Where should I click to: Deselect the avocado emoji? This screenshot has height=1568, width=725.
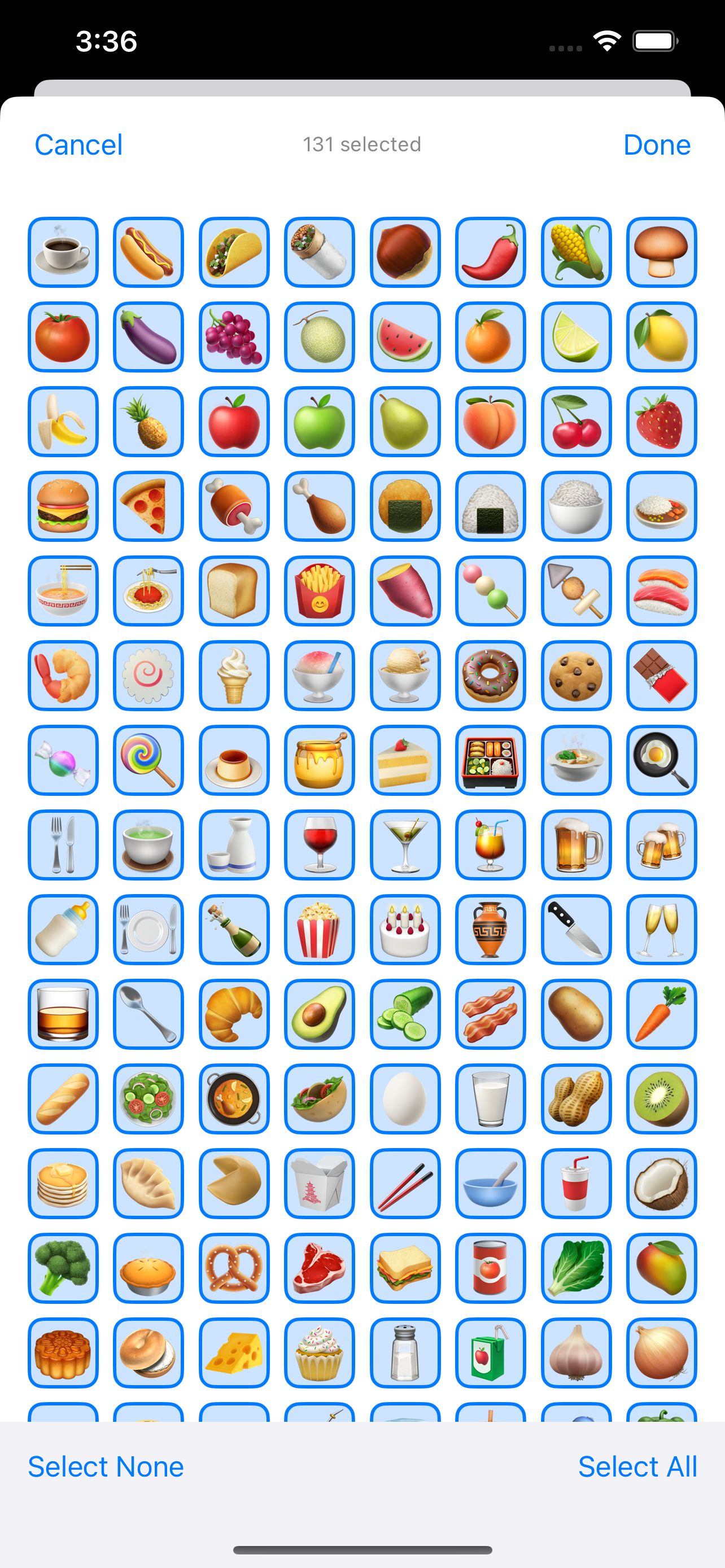pyautogui.click(x=320, y=1014)
